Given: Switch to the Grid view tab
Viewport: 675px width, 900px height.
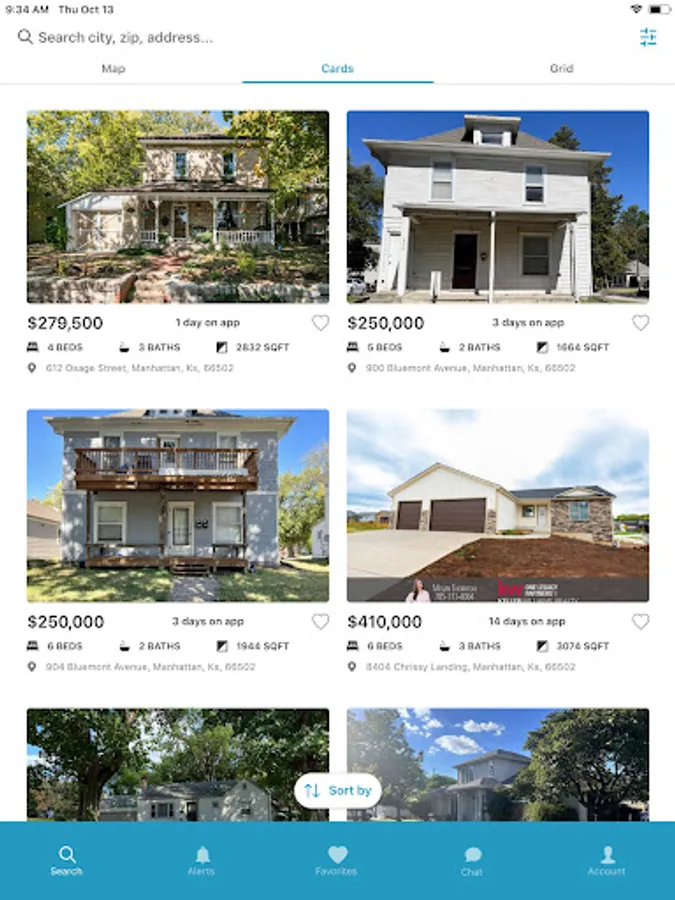Looking at the screenshot, I should [561, 69].
